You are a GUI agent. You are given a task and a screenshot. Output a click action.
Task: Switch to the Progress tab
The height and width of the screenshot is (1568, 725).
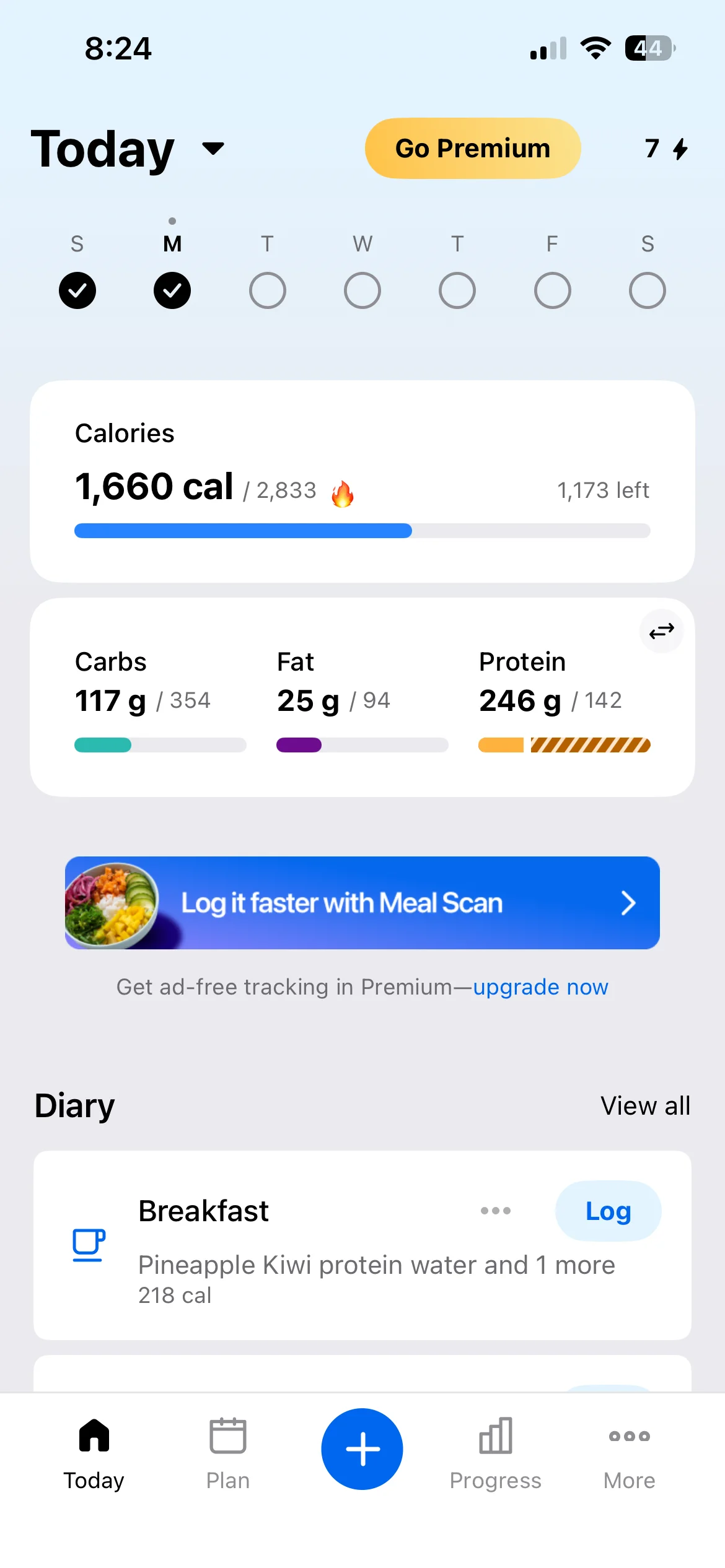(x=495, y=1453)
